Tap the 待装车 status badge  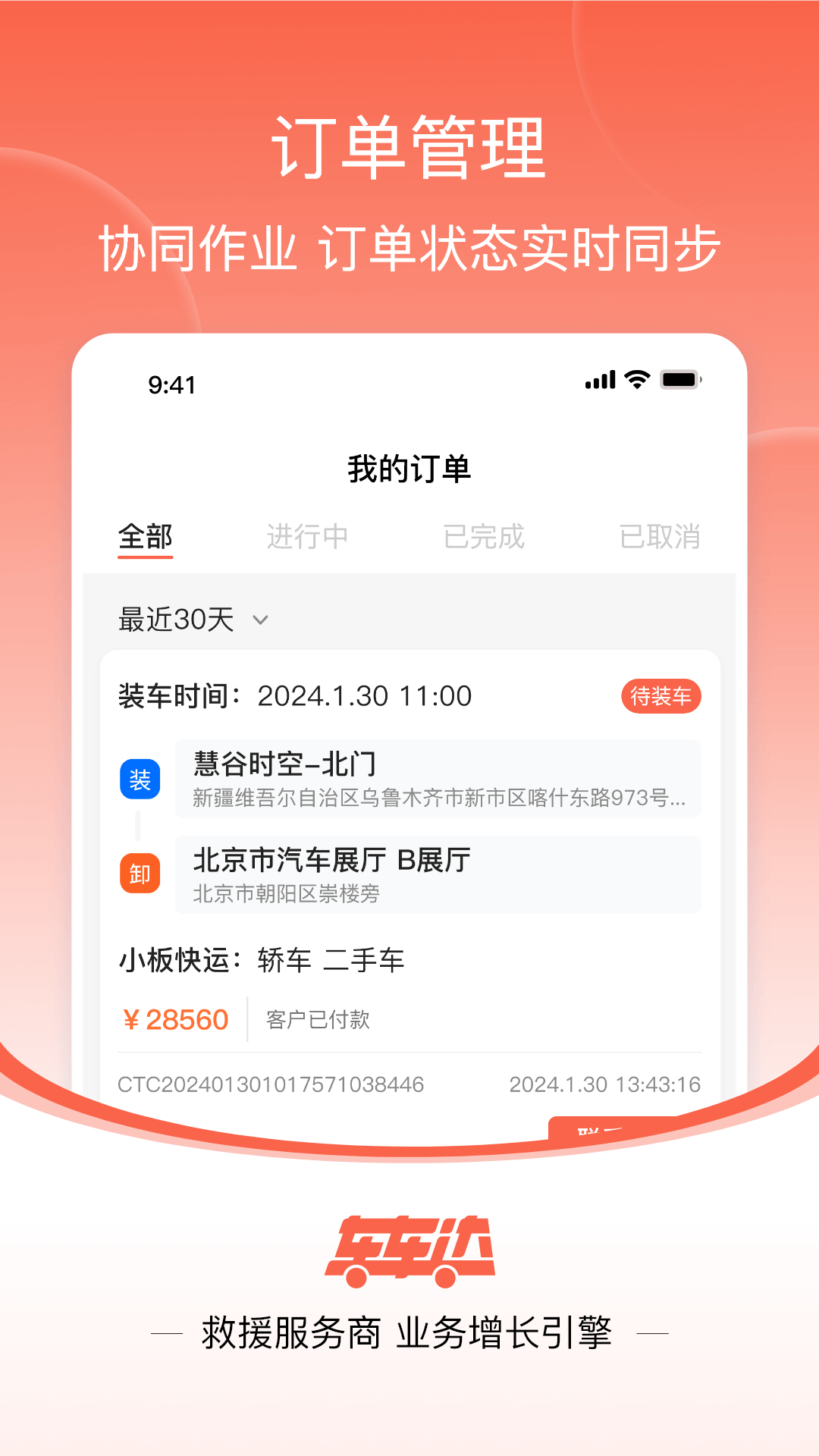pyautogui.click(x=661, y=695)
